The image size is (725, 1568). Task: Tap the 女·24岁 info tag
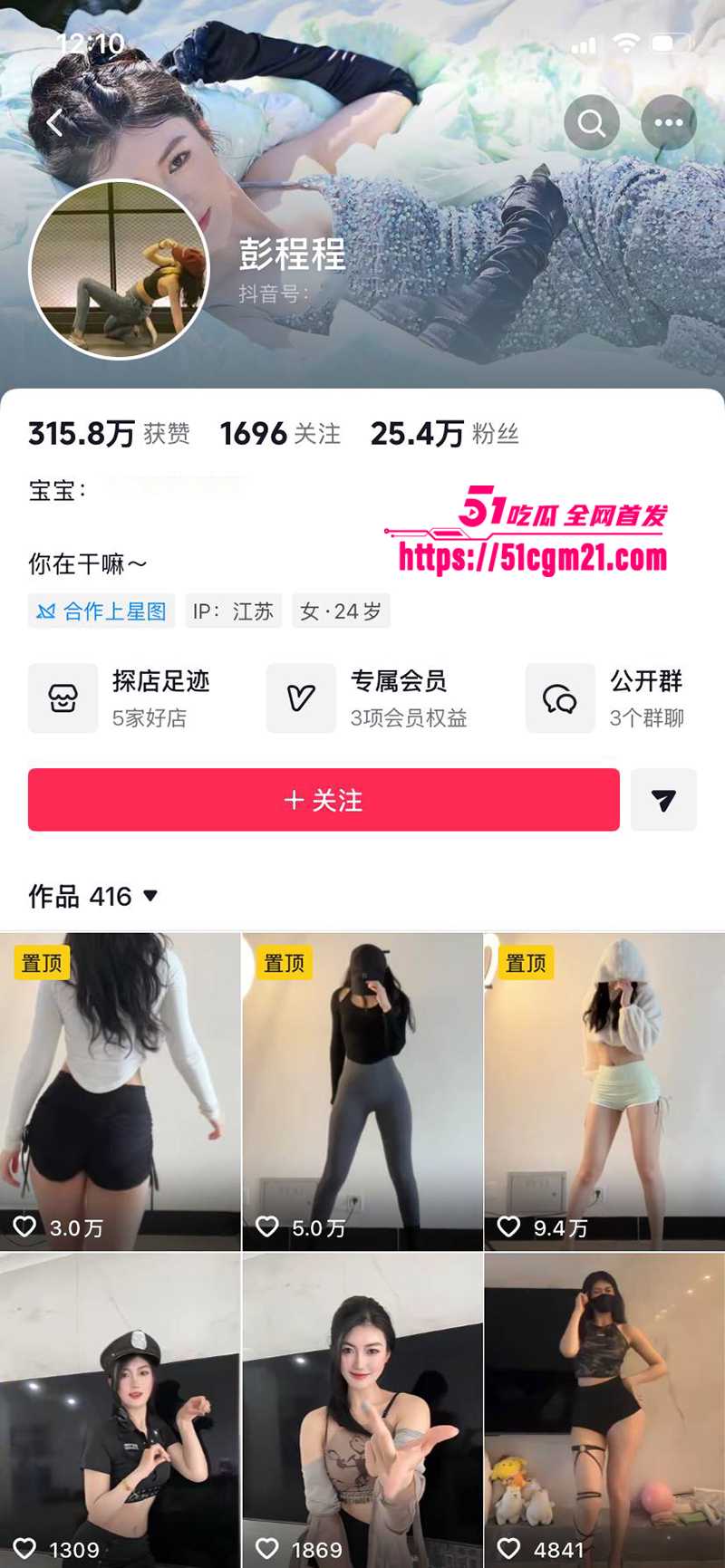(x=340, y=611)
